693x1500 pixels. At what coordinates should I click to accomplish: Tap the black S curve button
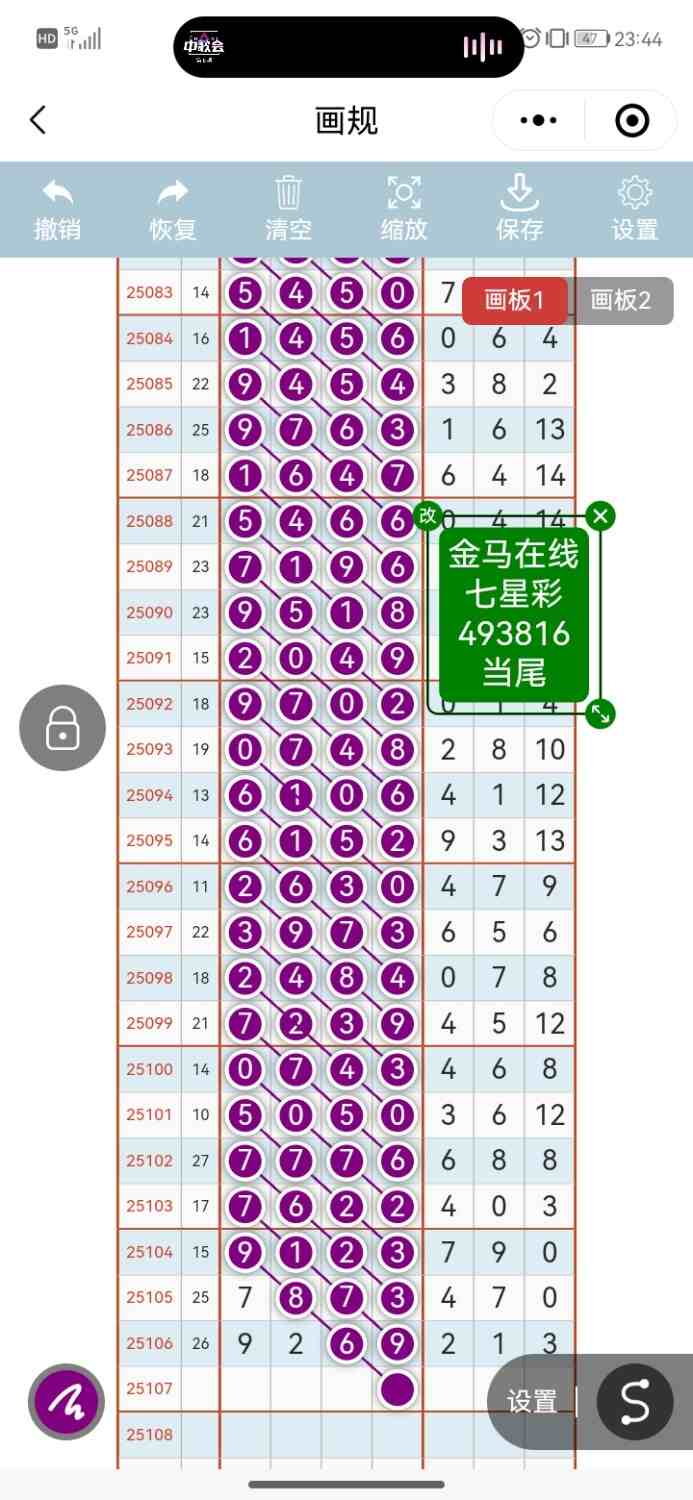[x=634, y=1402]
